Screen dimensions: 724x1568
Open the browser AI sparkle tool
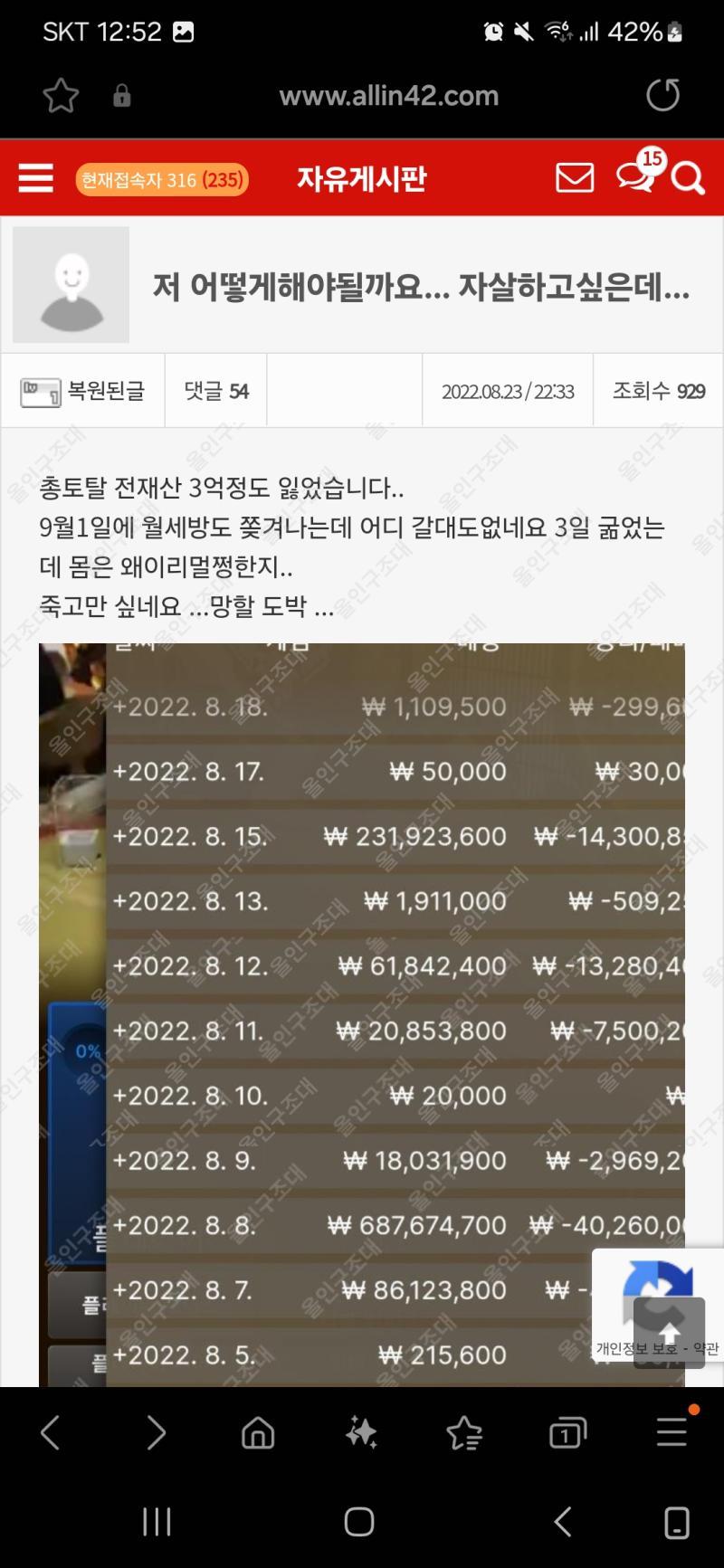361,1433
